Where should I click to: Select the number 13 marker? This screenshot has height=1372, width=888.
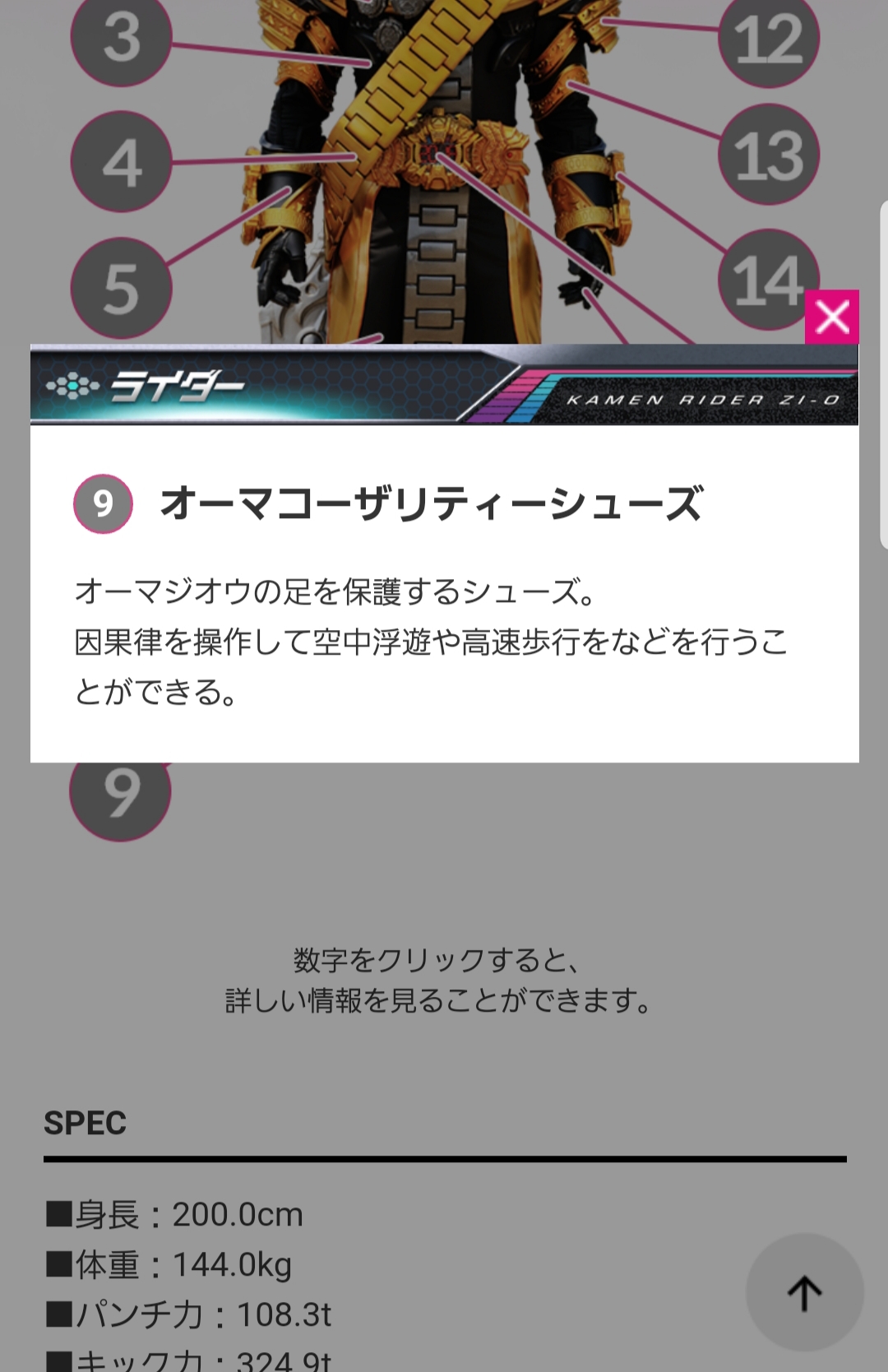(x=768, y=155)
